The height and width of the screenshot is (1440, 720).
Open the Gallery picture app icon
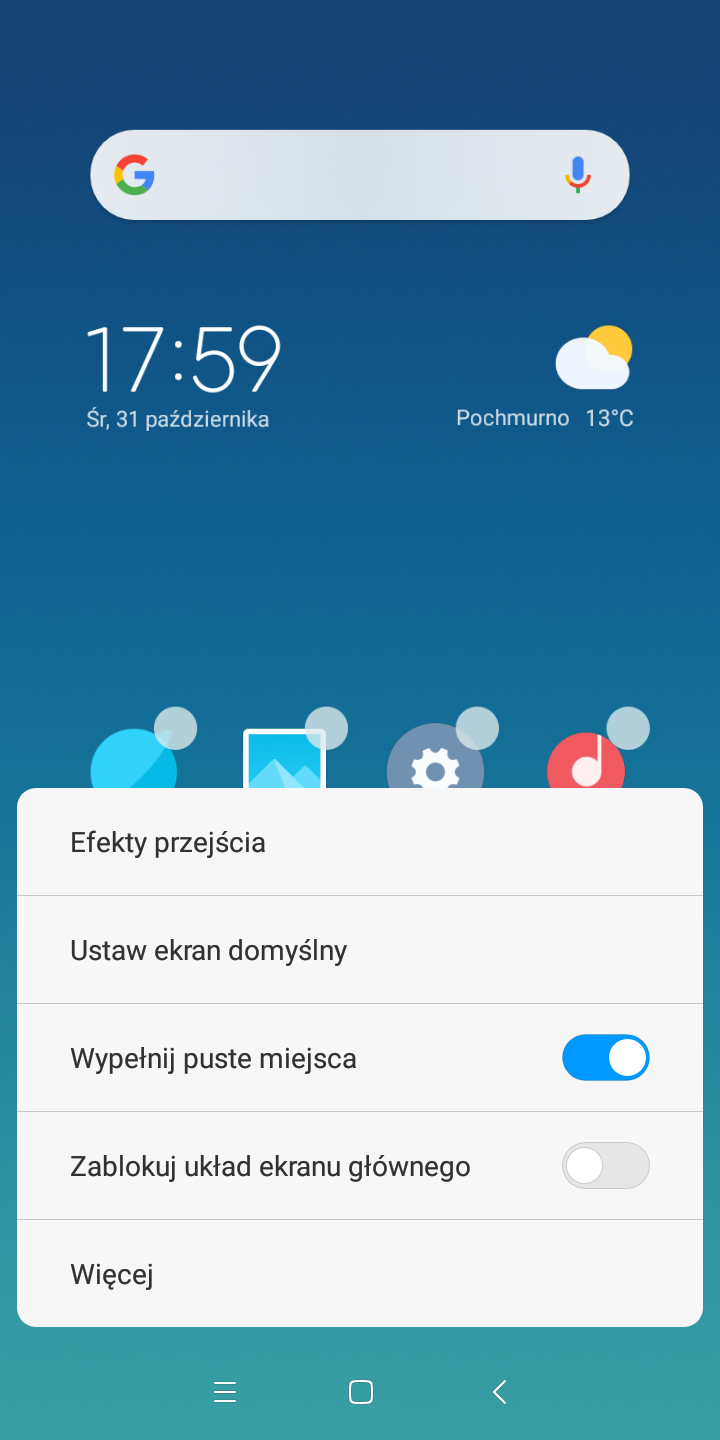(285, 758)
